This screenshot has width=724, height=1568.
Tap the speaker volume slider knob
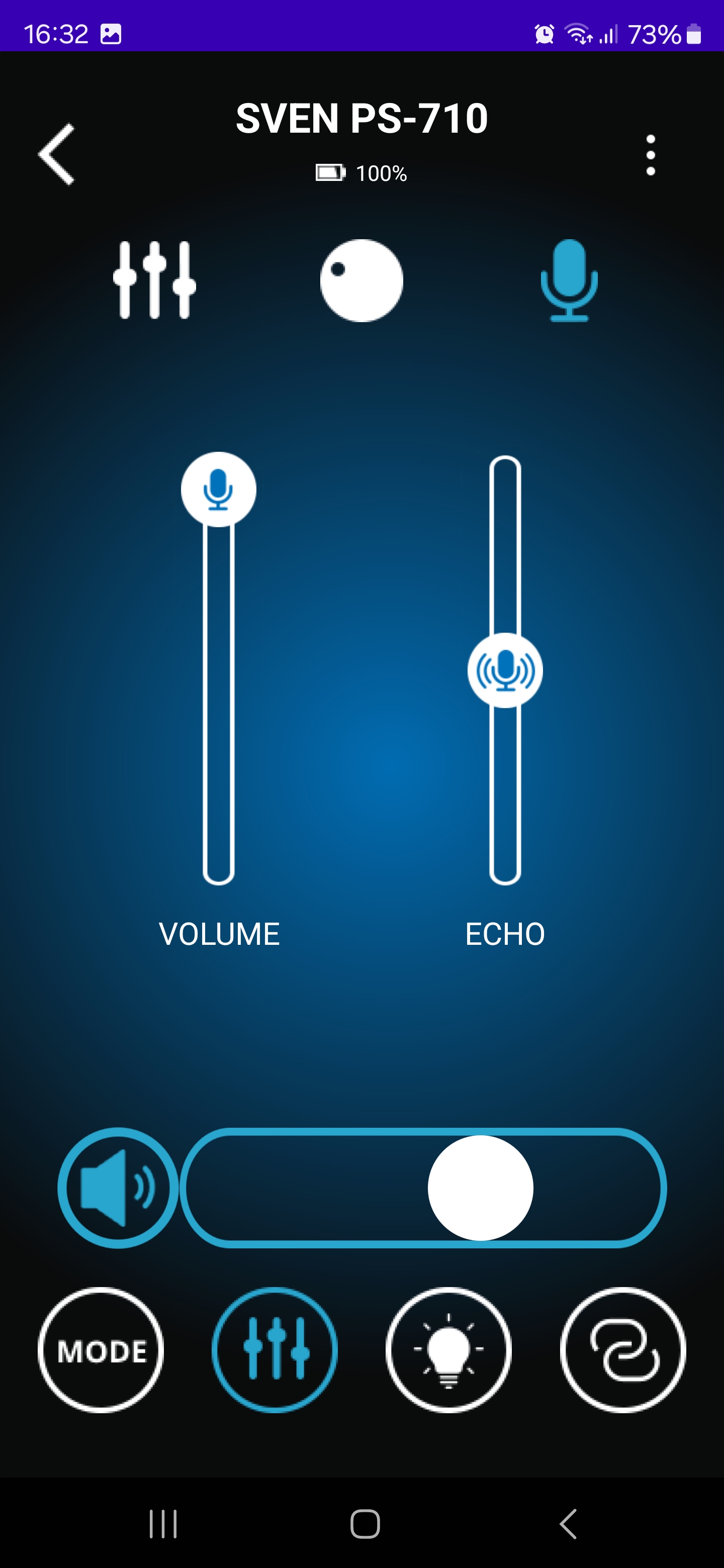click(481, 1188)
